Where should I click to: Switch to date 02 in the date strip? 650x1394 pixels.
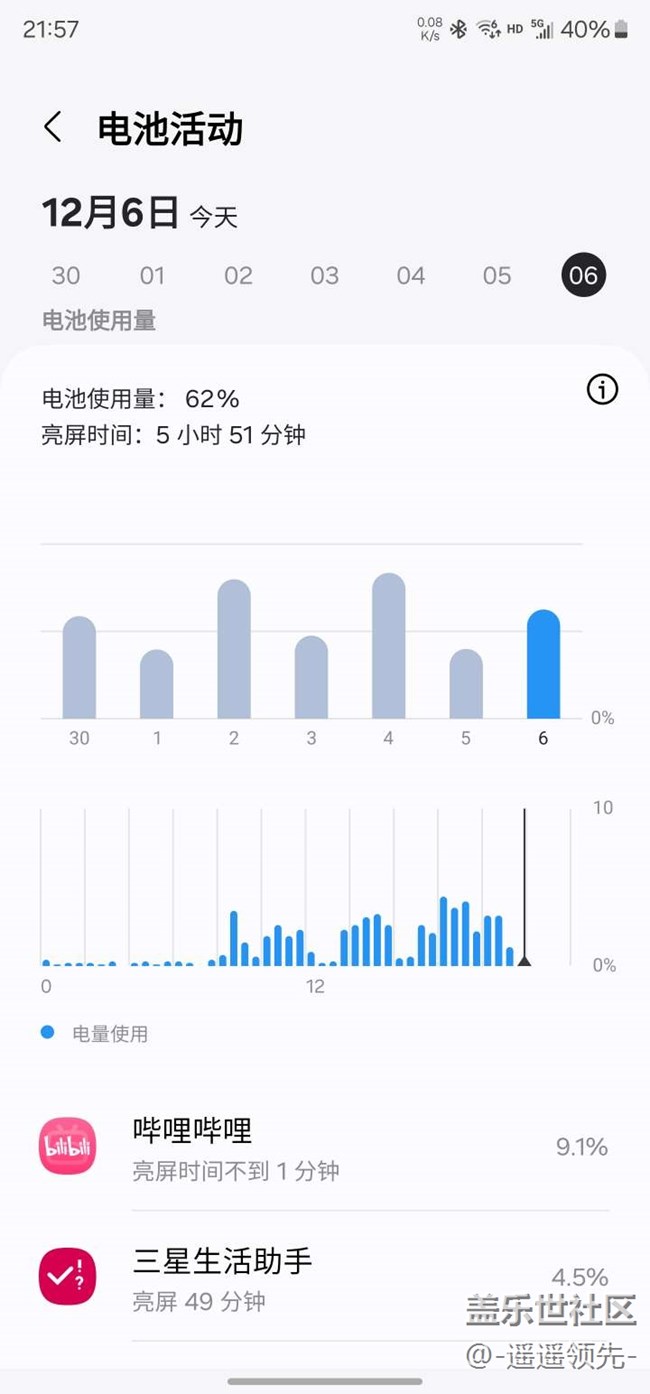coord(238,275)
